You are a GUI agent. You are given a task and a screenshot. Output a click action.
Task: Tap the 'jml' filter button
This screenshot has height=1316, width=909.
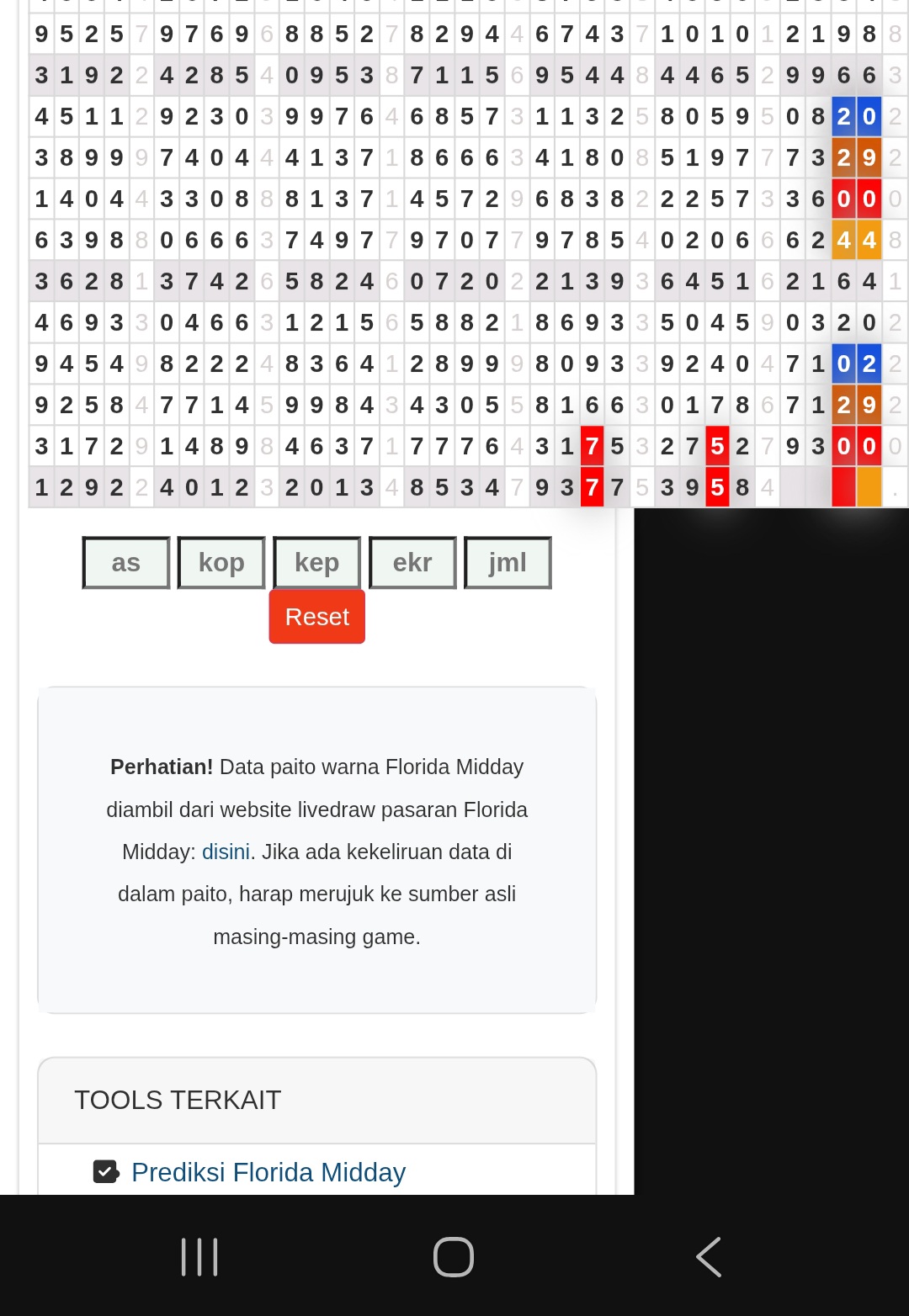coord(508,563)
